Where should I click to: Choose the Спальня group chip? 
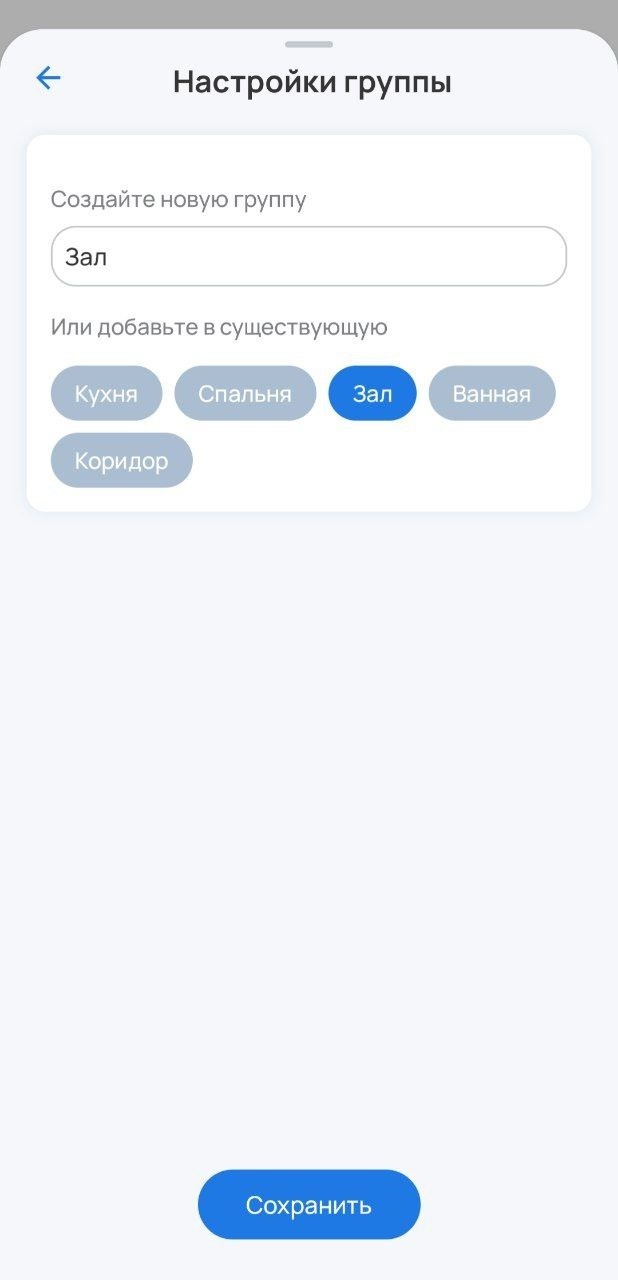(245, 393)
